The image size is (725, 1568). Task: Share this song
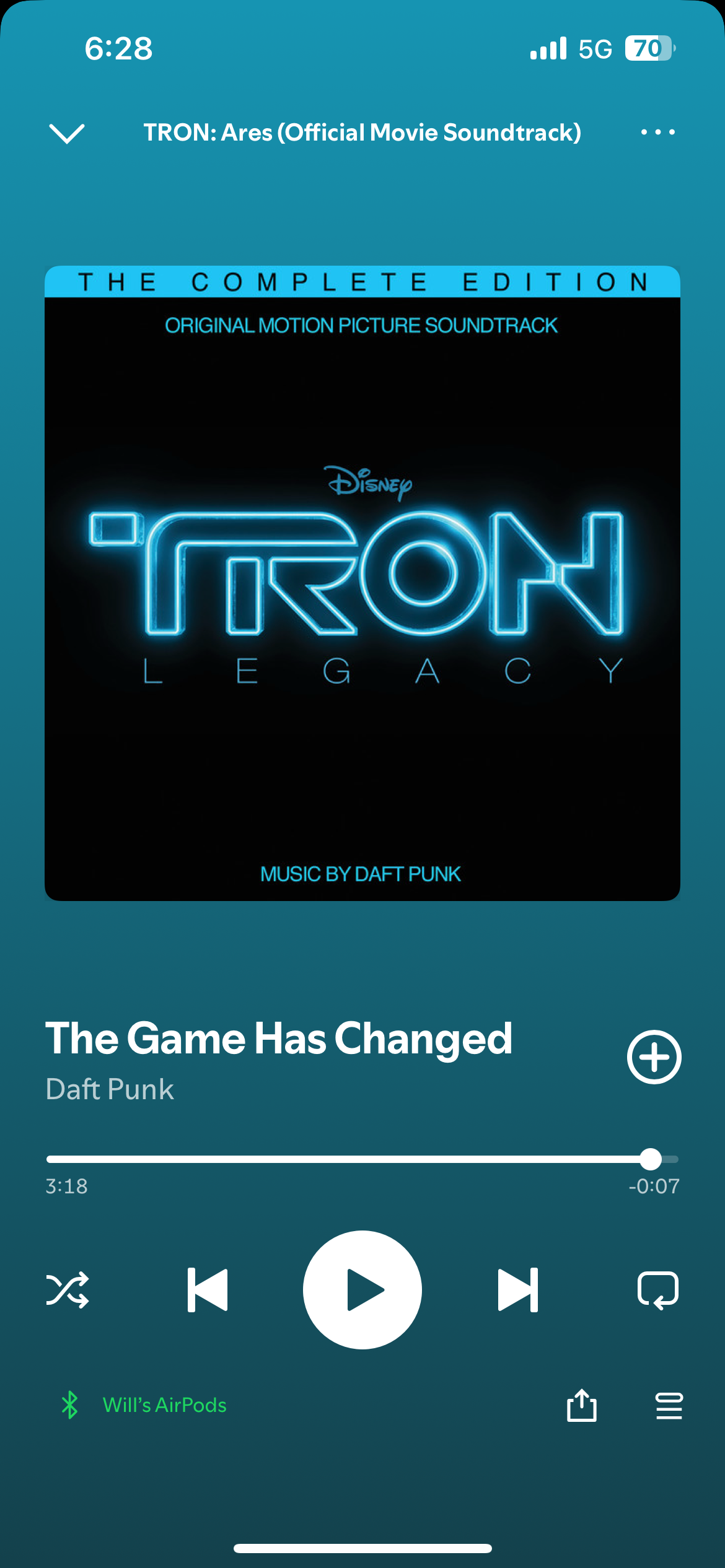point(581,1405)
